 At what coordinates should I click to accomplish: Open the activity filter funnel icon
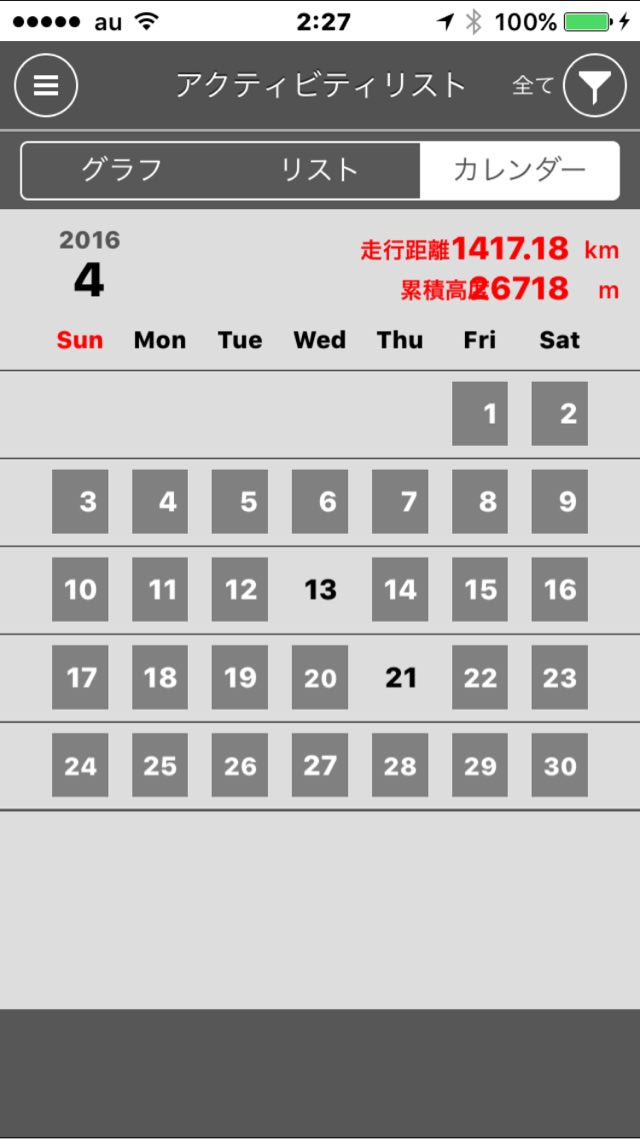(x=595, y=86)
